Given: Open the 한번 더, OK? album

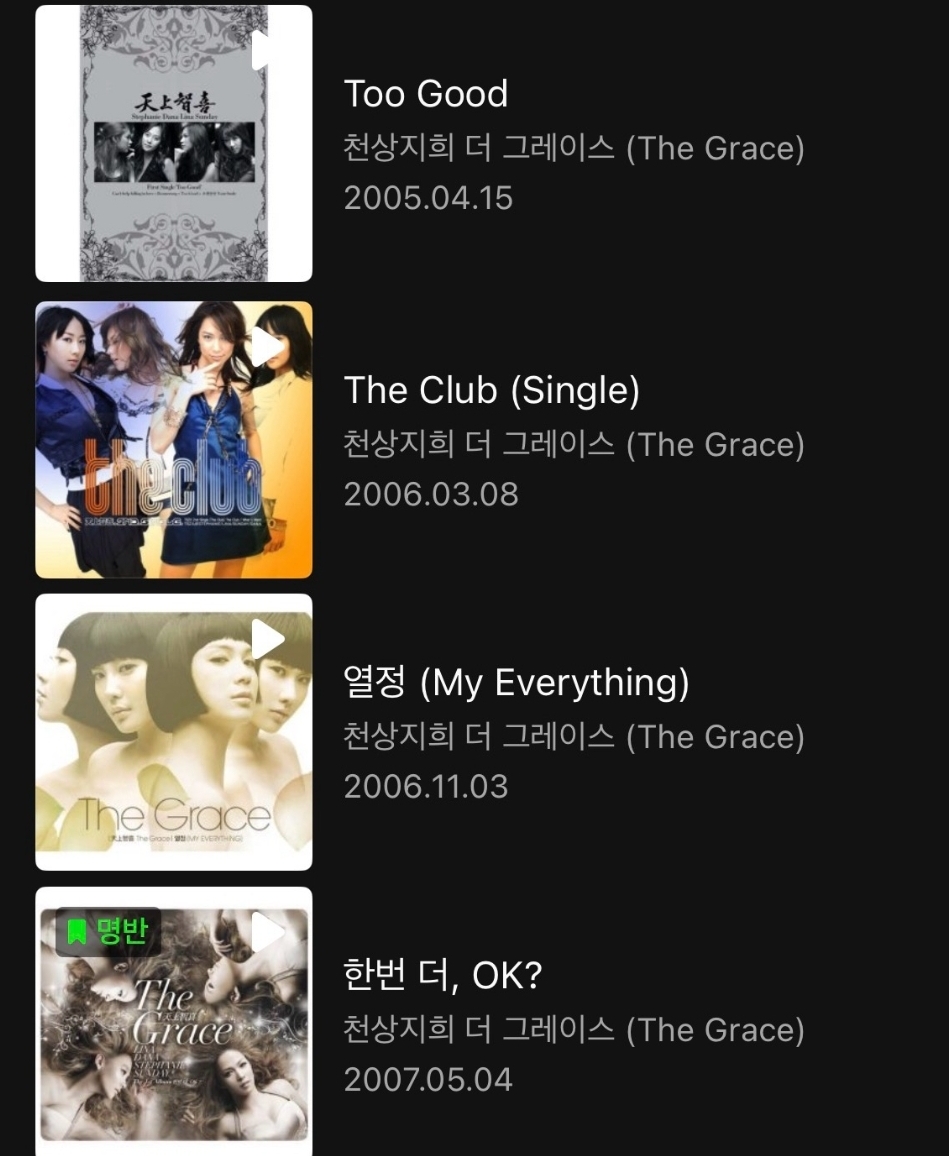Looking at the screenshot, I should 442,976.
